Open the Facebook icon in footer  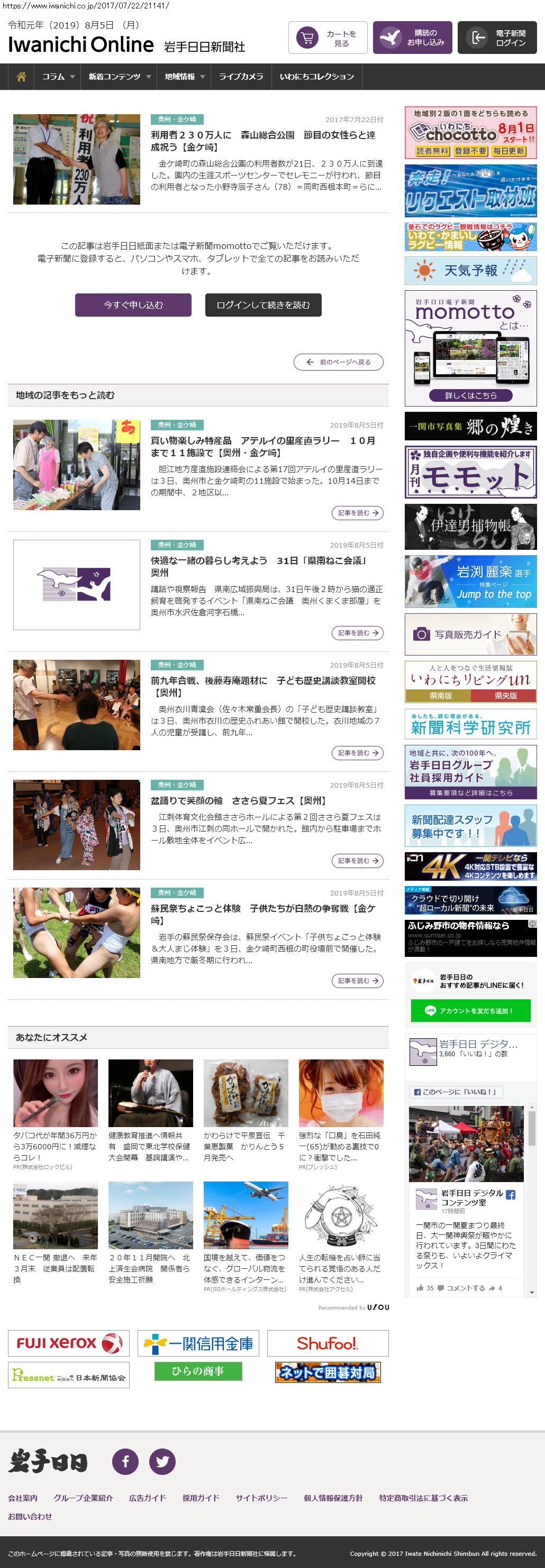125,1462
